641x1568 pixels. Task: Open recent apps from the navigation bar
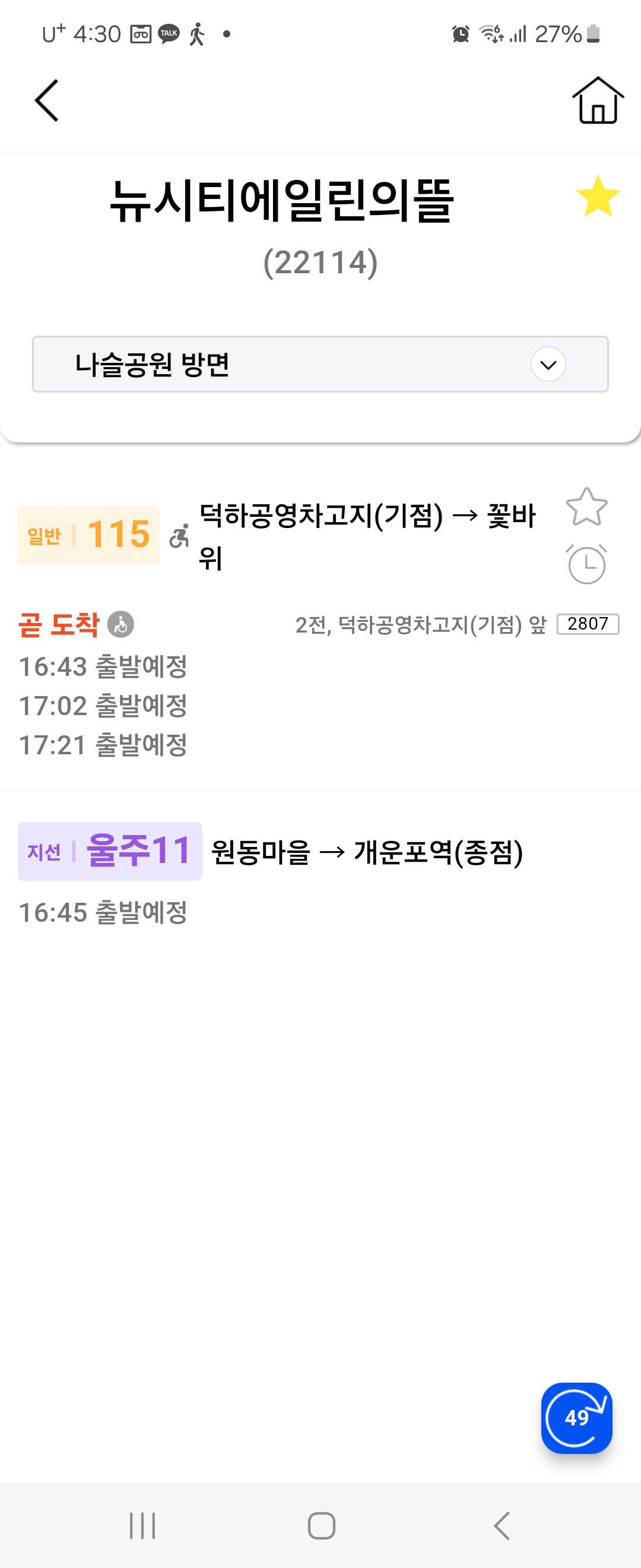(142, 1525)
